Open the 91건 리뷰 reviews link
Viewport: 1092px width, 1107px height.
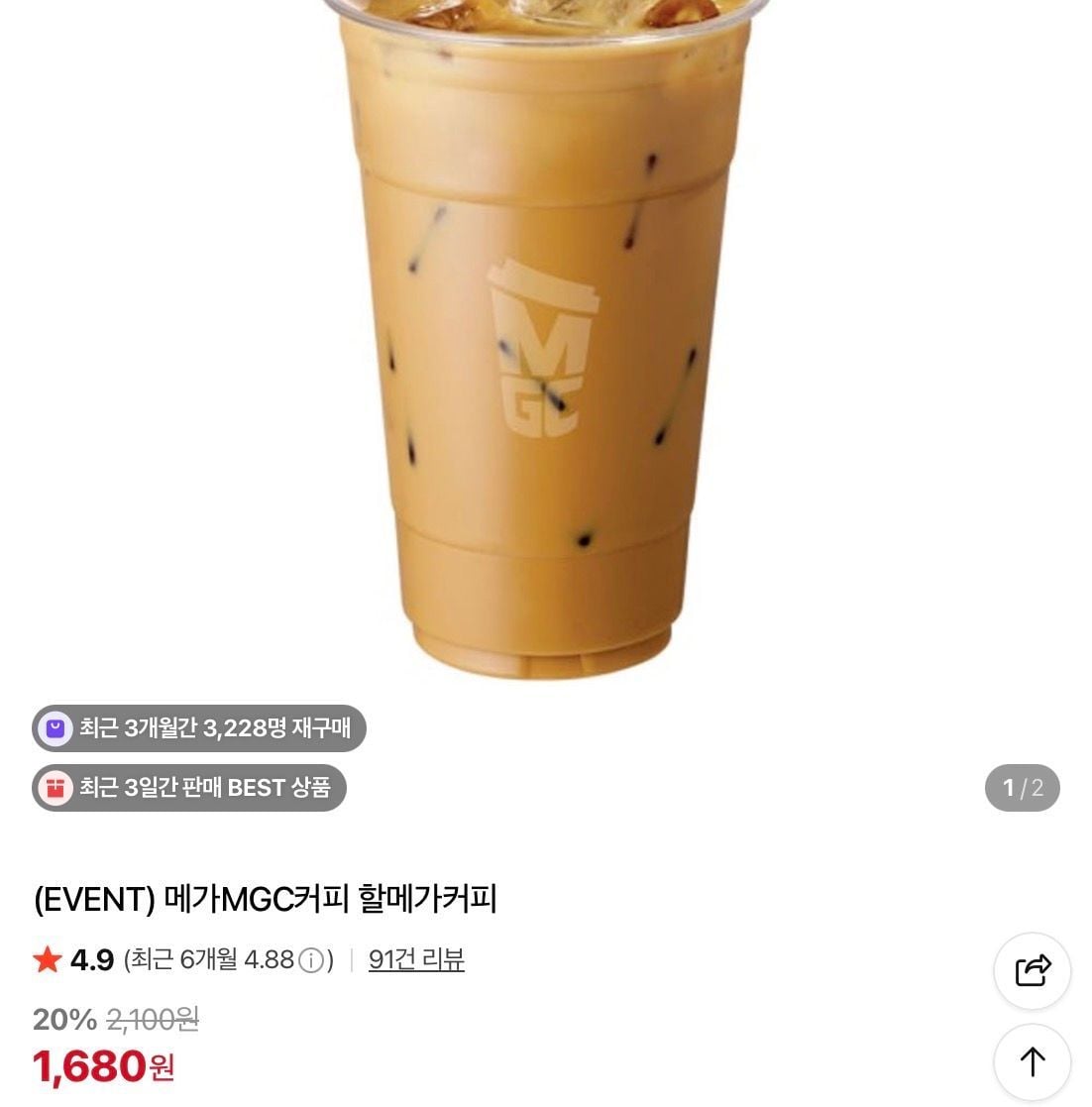pos(416,959)
